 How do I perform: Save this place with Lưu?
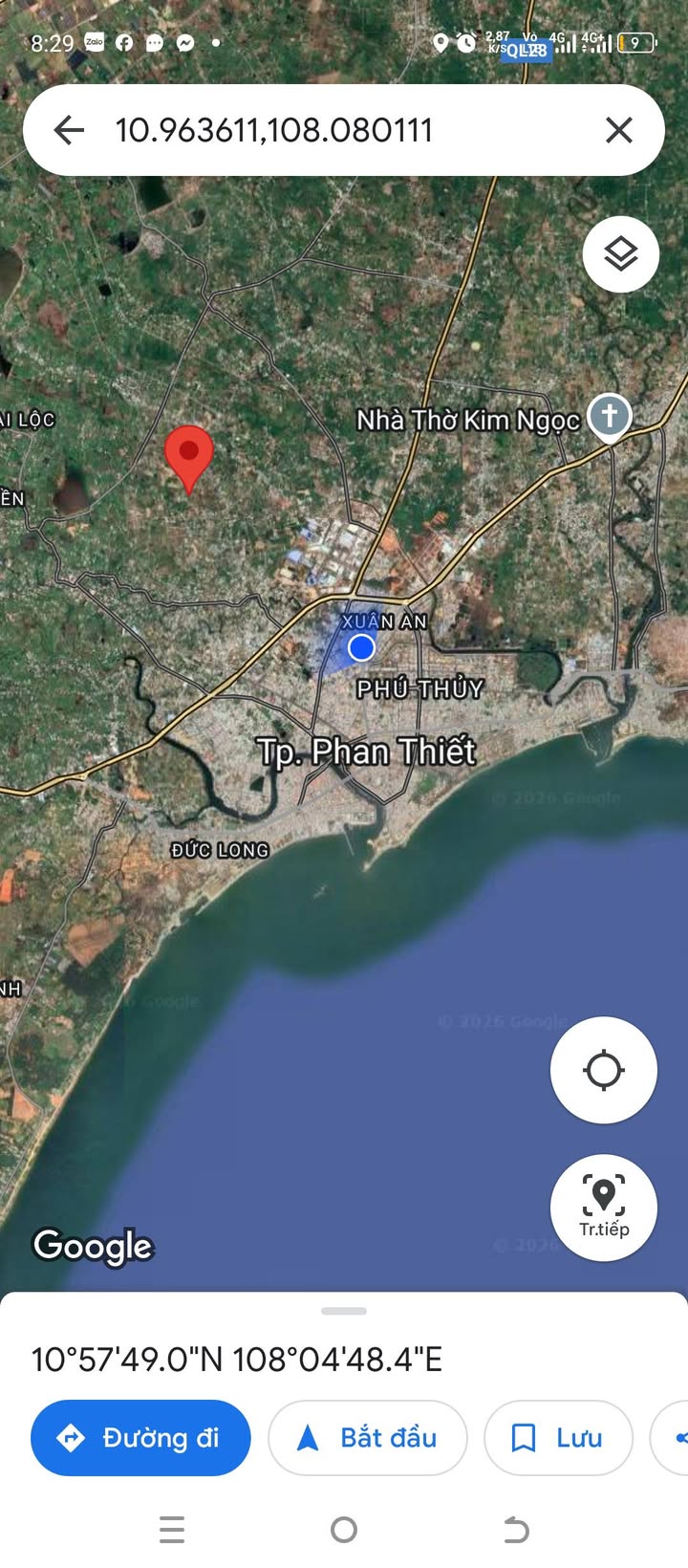(x=558, y=1438)
